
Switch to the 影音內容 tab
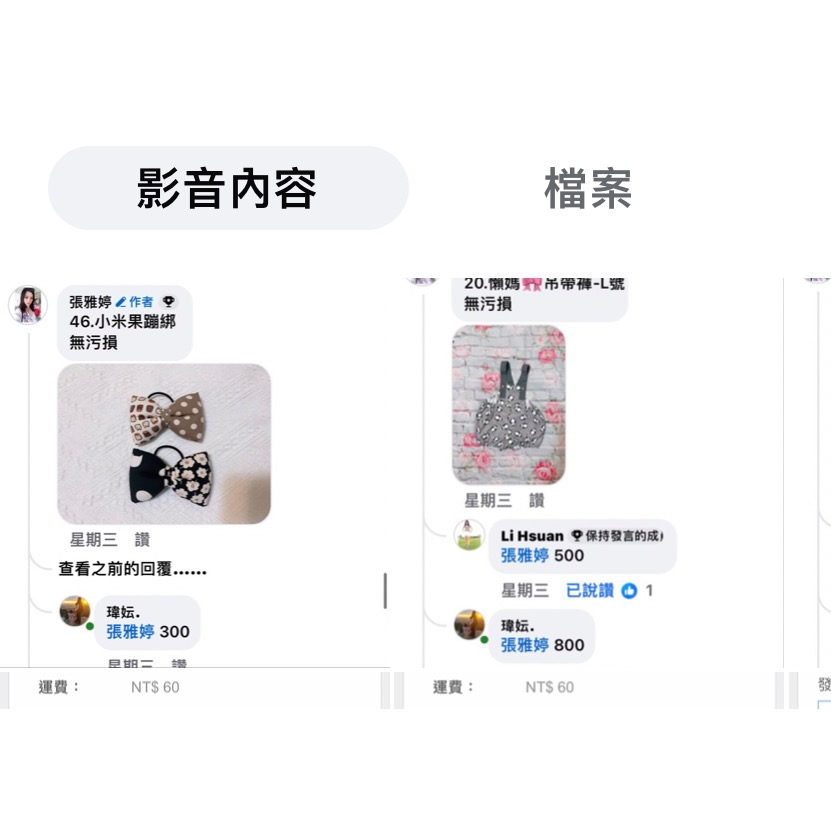click(x=228, y=188)
